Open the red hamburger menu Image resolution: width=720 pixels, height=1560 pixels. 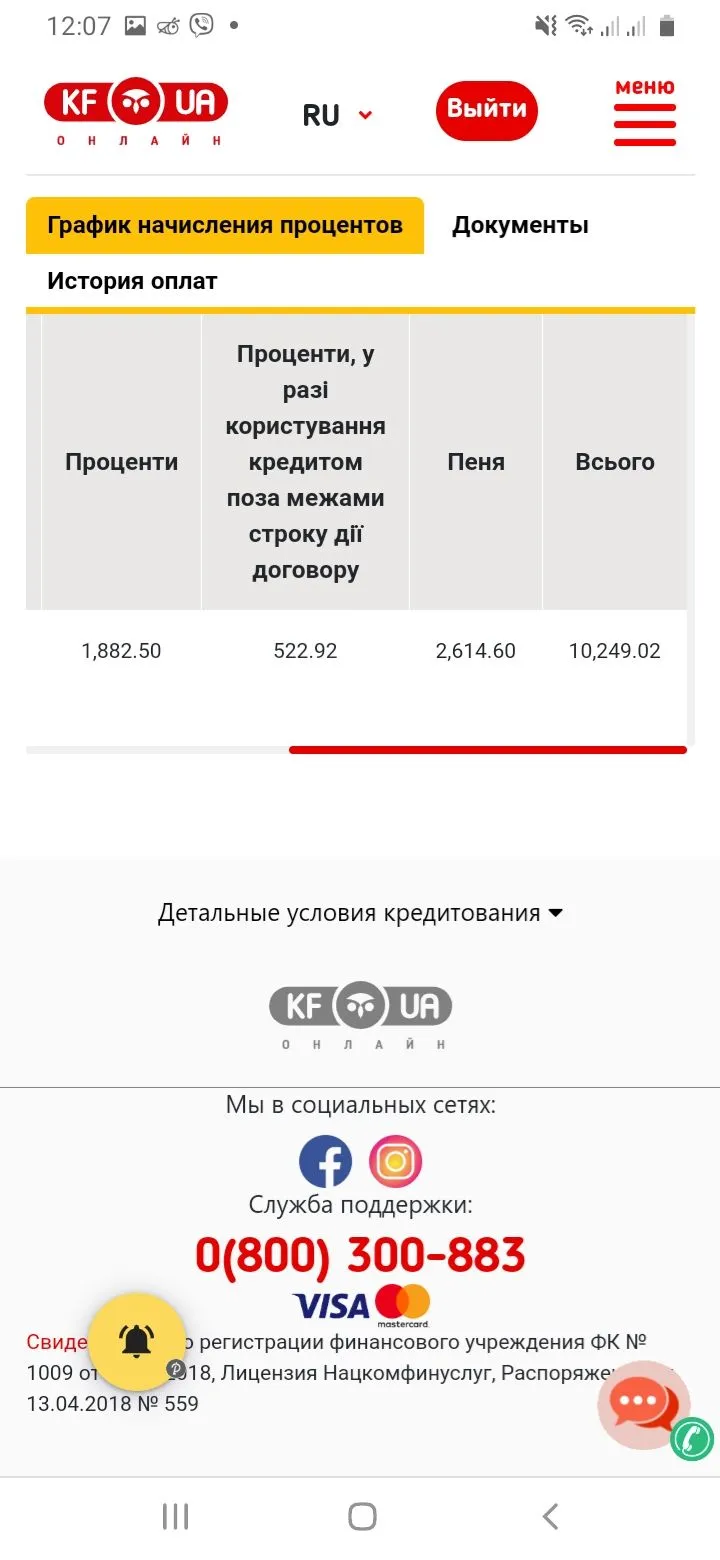(x=645, y=113)
